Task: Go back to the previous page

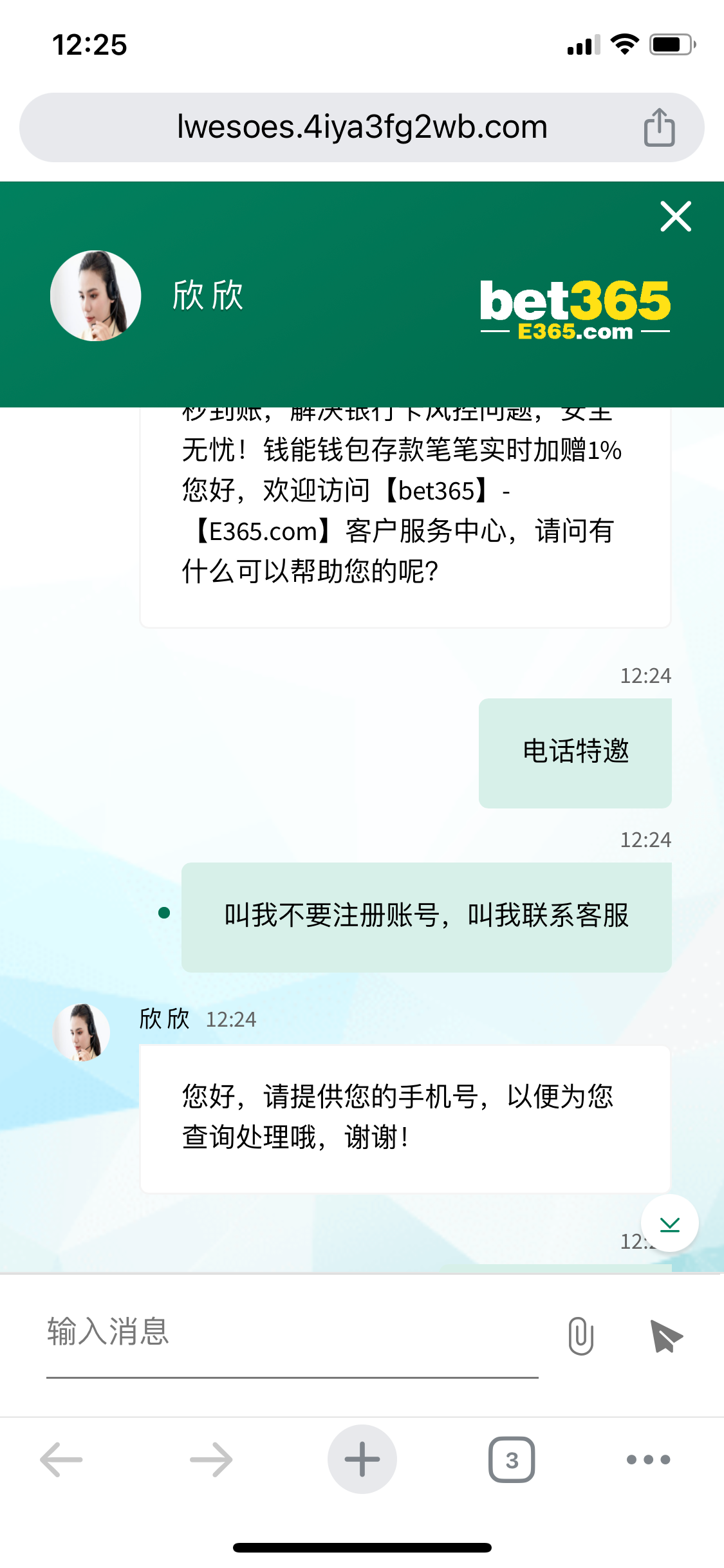Action: click(62, 1459)
